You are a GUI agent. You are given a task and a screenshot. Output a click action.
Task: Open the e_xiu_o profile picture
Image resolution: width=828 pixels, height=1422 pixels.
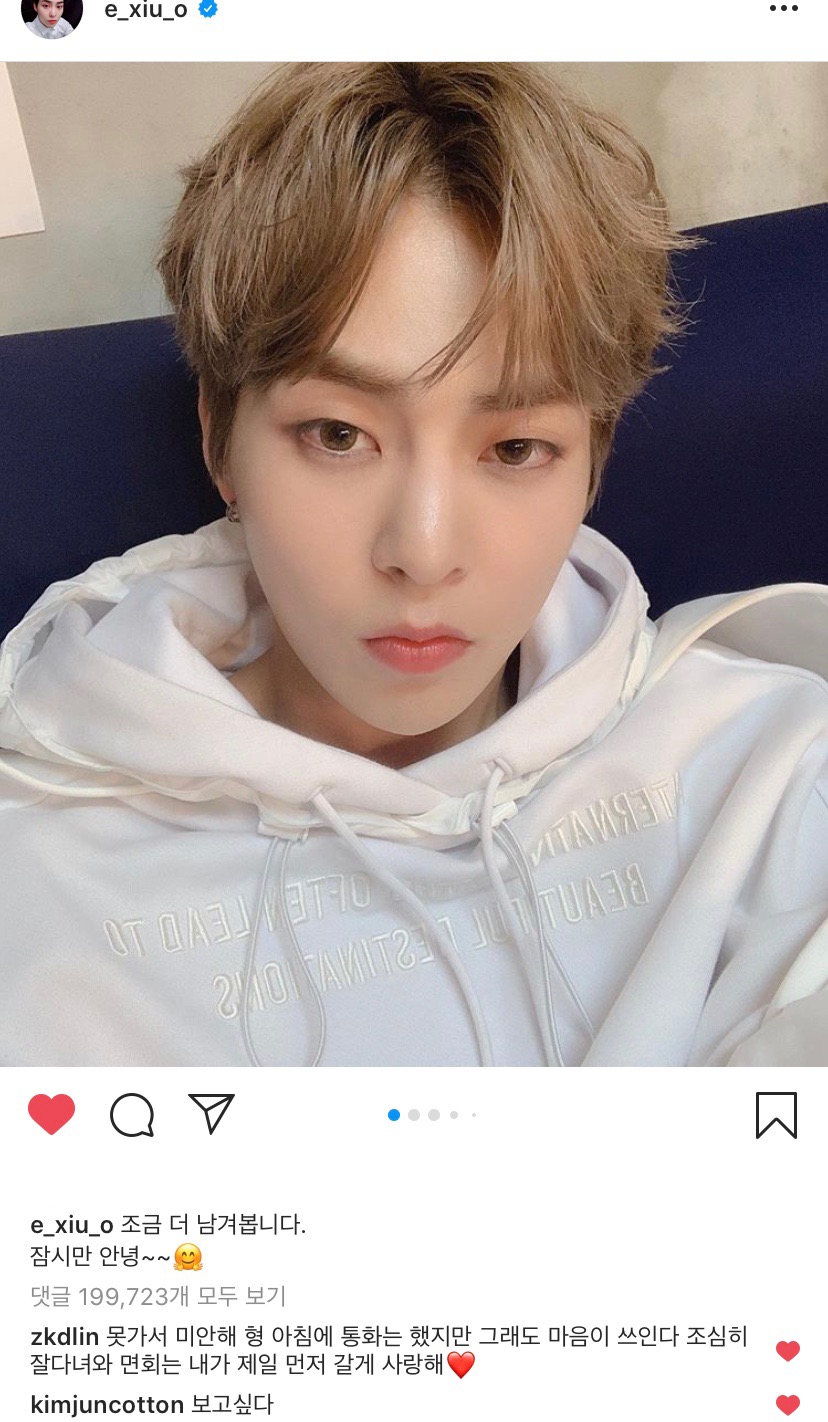click(51, 14)
